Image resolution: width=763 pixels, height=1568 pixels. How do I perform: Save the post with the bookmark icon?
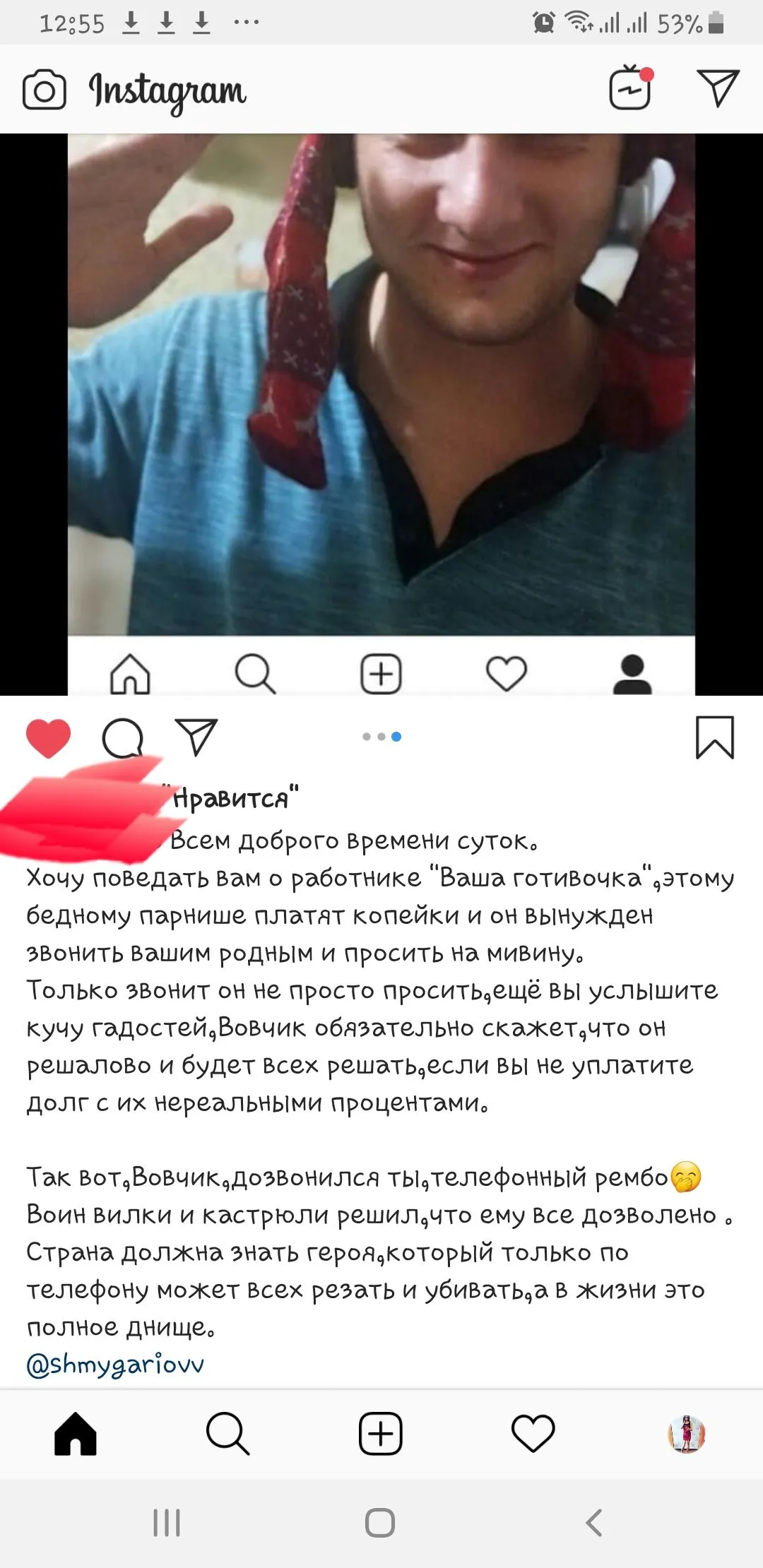coord(715,737)
